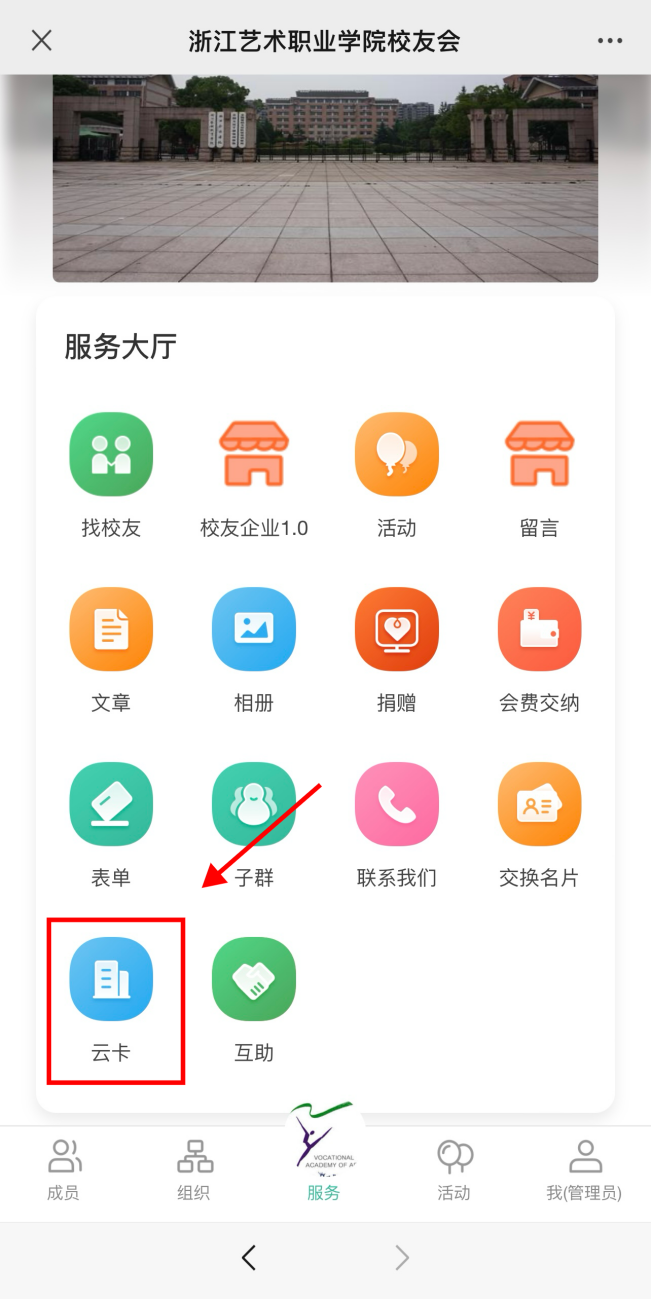The width and height of the screenshot is (651, 1299).
Task: Open the 相册 photo album
Action: click(254, 630)
